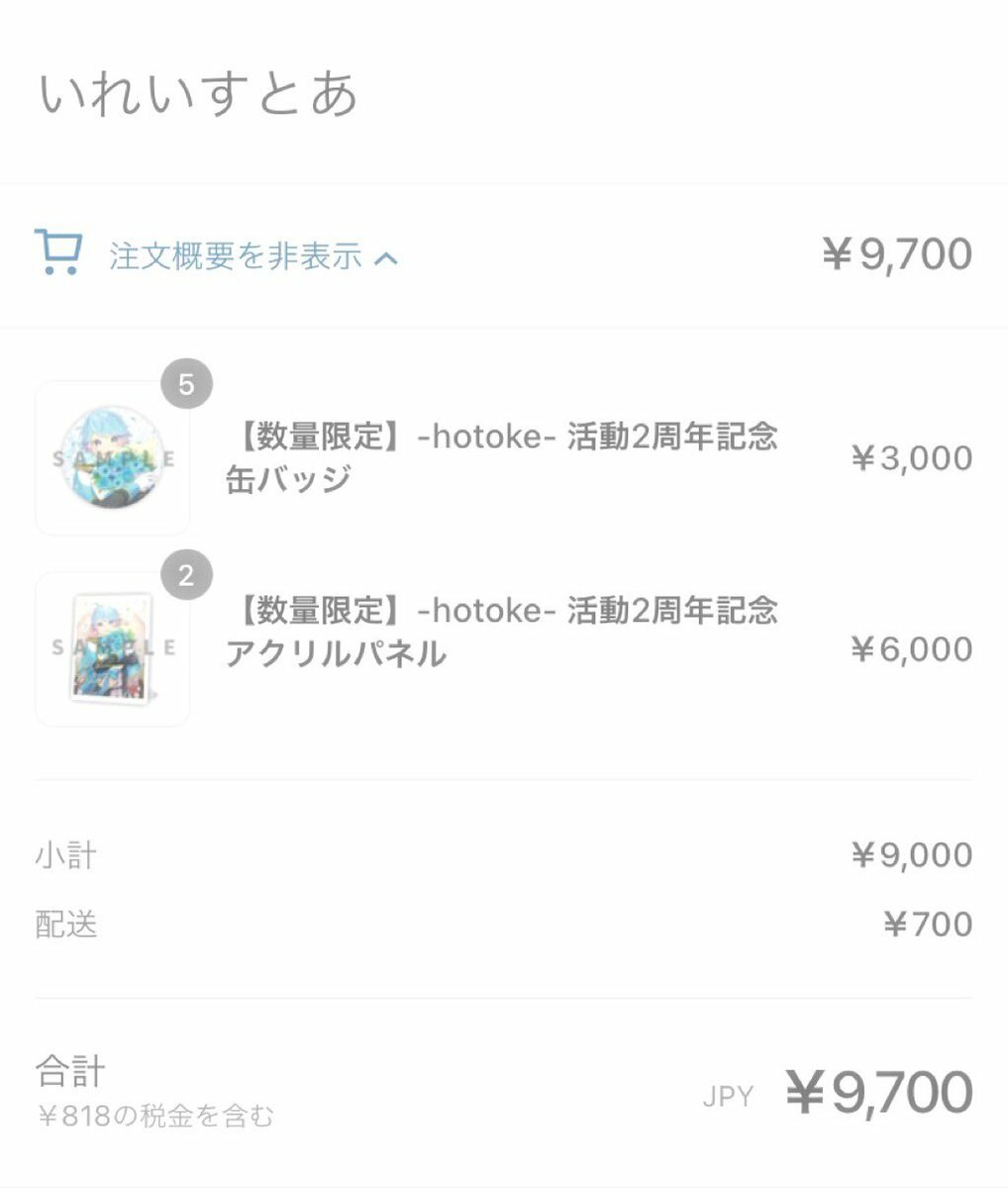Open the いれいすとあ store header link
Viewport: 1008px width, 1188px height.
tap(198, 95)
